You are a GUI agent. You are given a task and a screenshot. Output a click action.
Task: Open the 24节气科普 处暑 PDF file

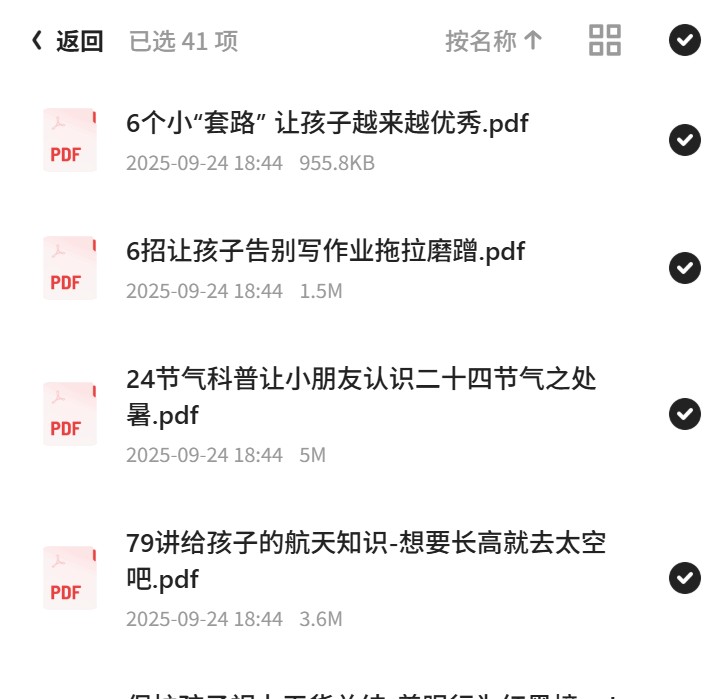[x=360, y=397]
